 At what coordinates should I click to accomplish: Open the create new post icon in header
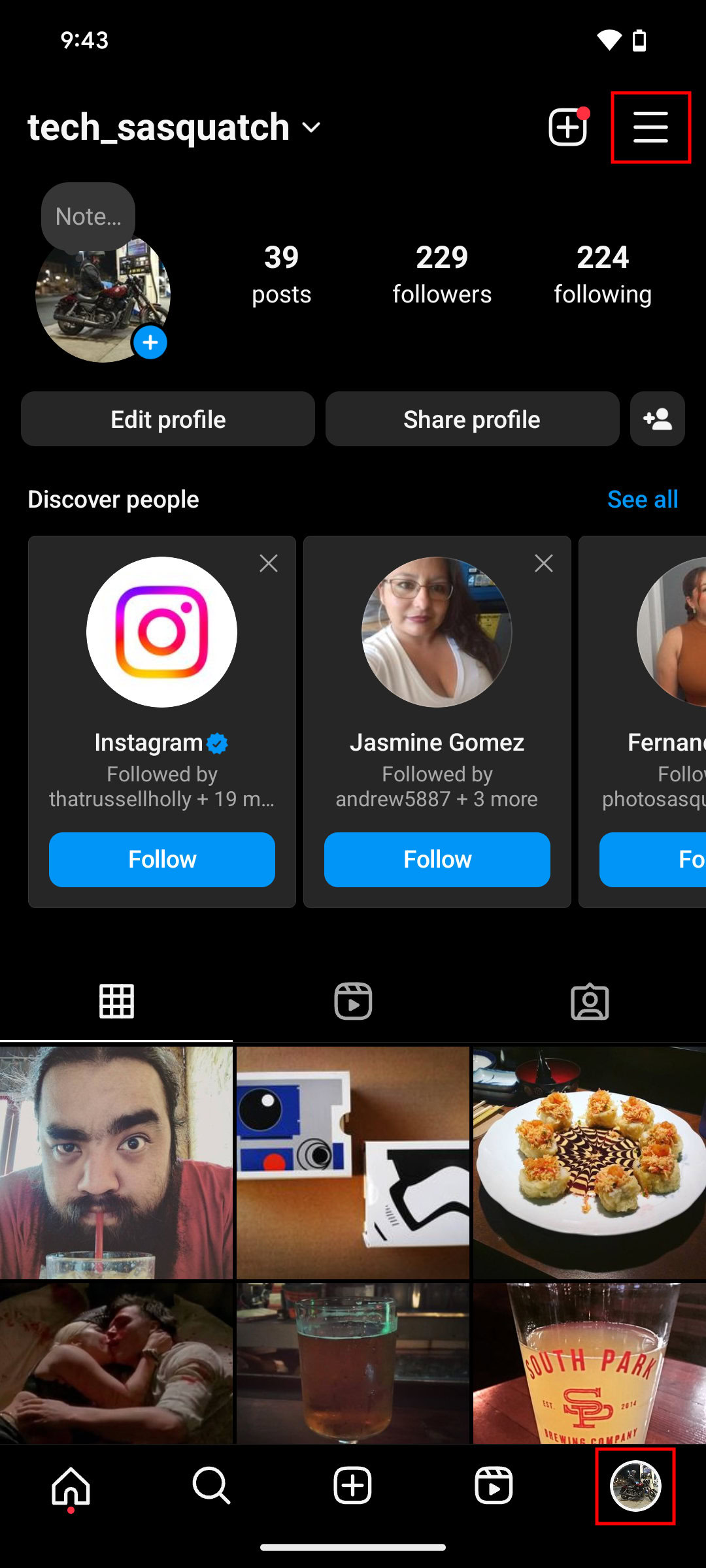pyautogui.click(x=567, y=127)
